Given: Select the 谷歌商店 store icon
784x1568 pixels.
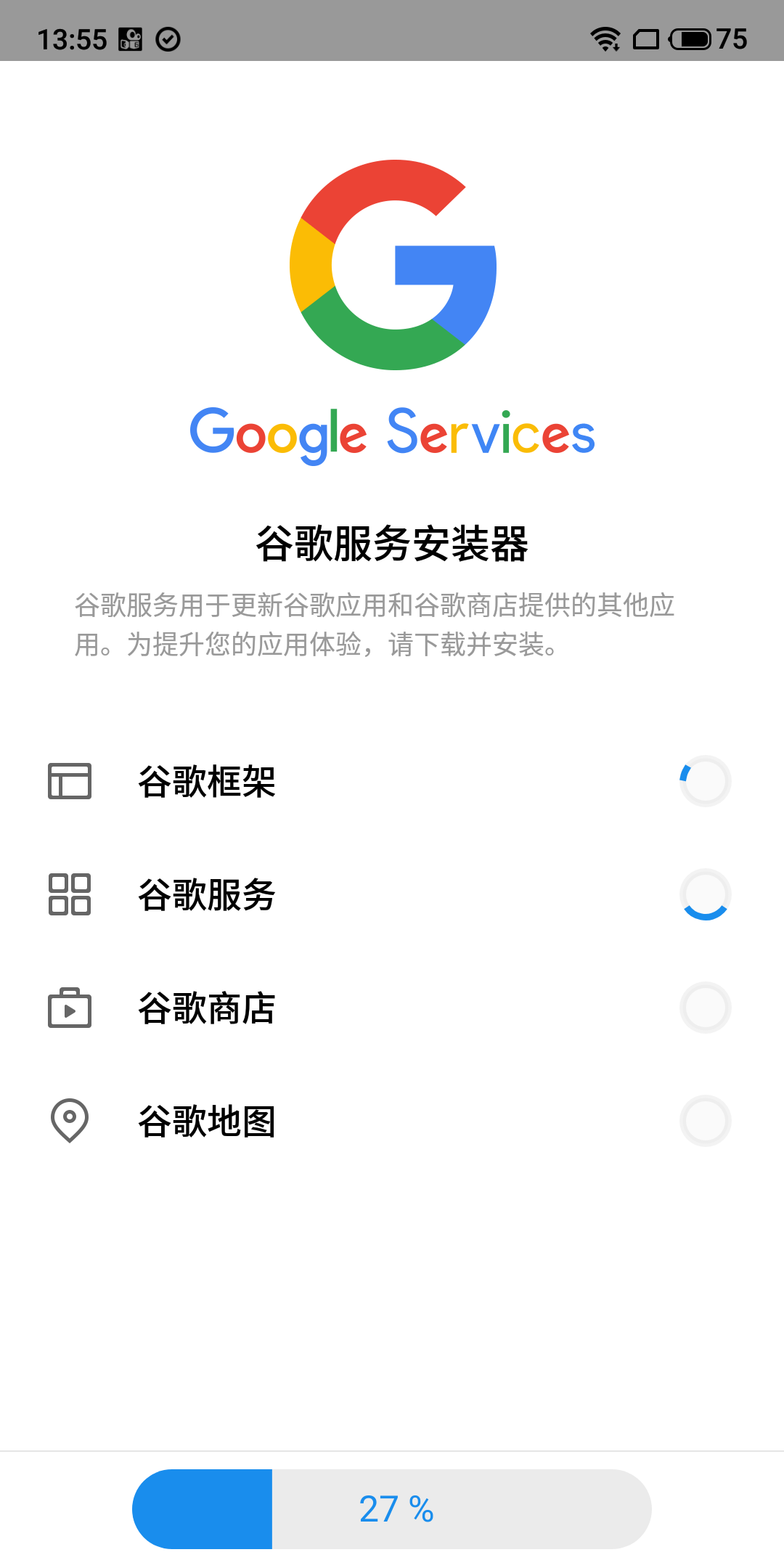Looking at the screenshot, I should (x=69, y=1008).
